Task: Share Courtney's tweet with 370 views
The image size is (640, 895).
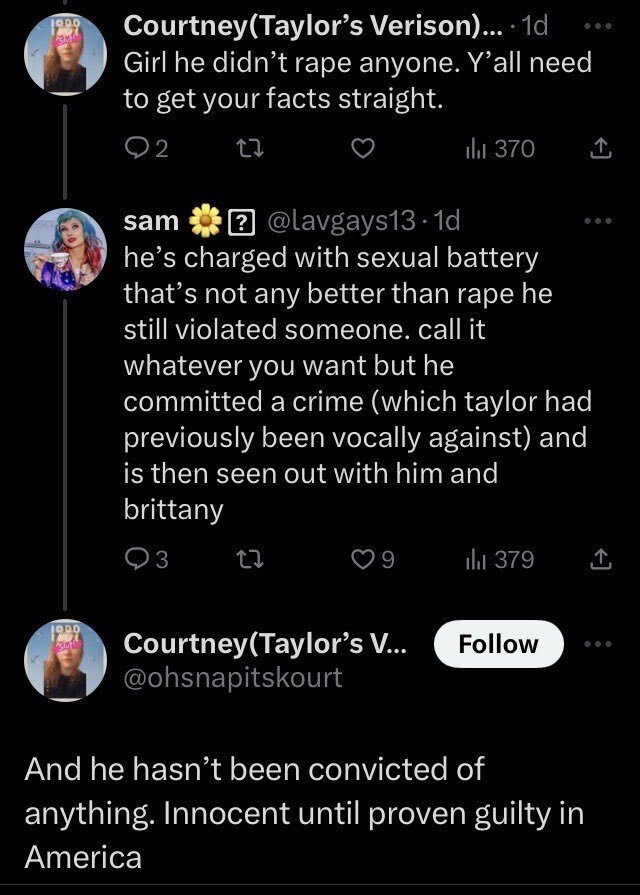Action: pos(600,149)
